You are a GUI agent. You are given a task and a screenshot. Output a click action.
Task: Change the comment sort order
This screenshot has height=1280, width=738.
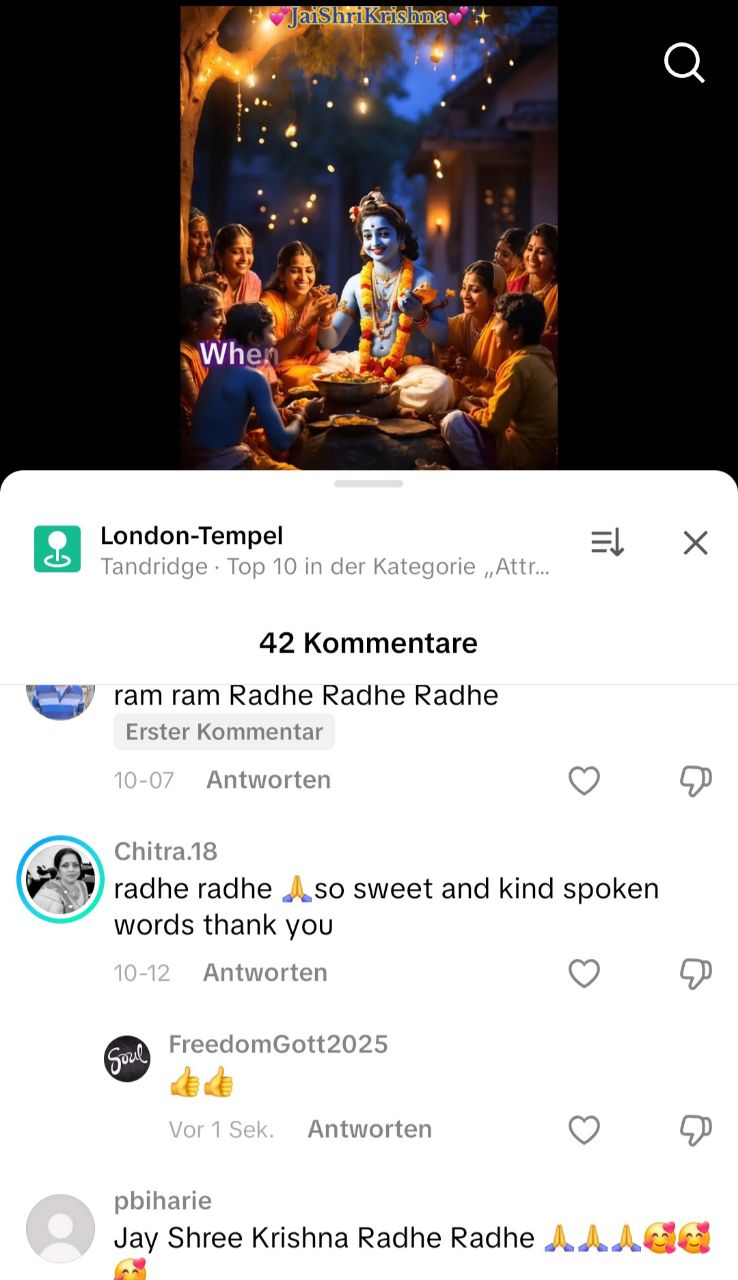[x=607, y=542]
